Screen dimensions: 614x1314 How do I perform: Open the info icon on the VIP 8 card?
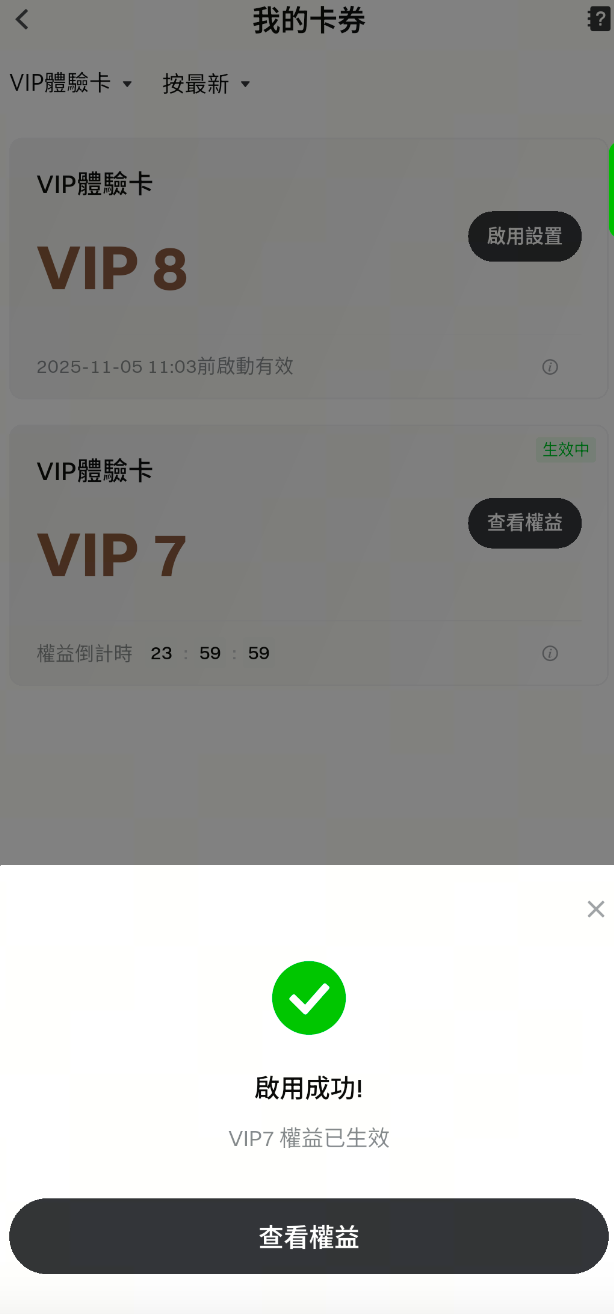click(550, 367)
